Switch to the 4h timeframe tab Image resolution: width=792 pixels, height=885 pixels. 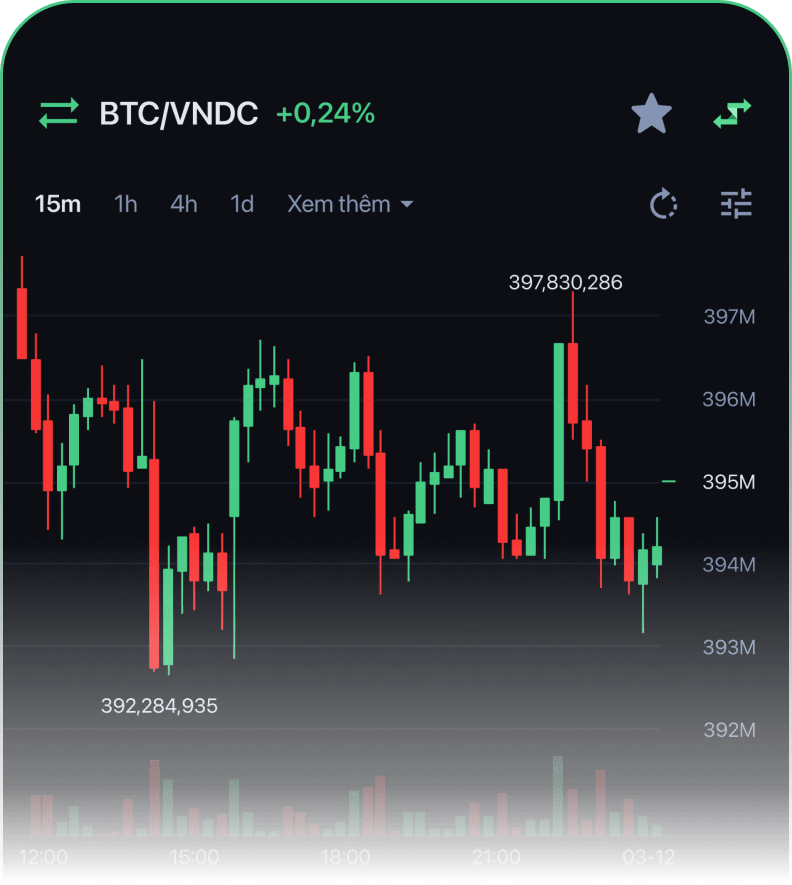(x=183, y=203)
